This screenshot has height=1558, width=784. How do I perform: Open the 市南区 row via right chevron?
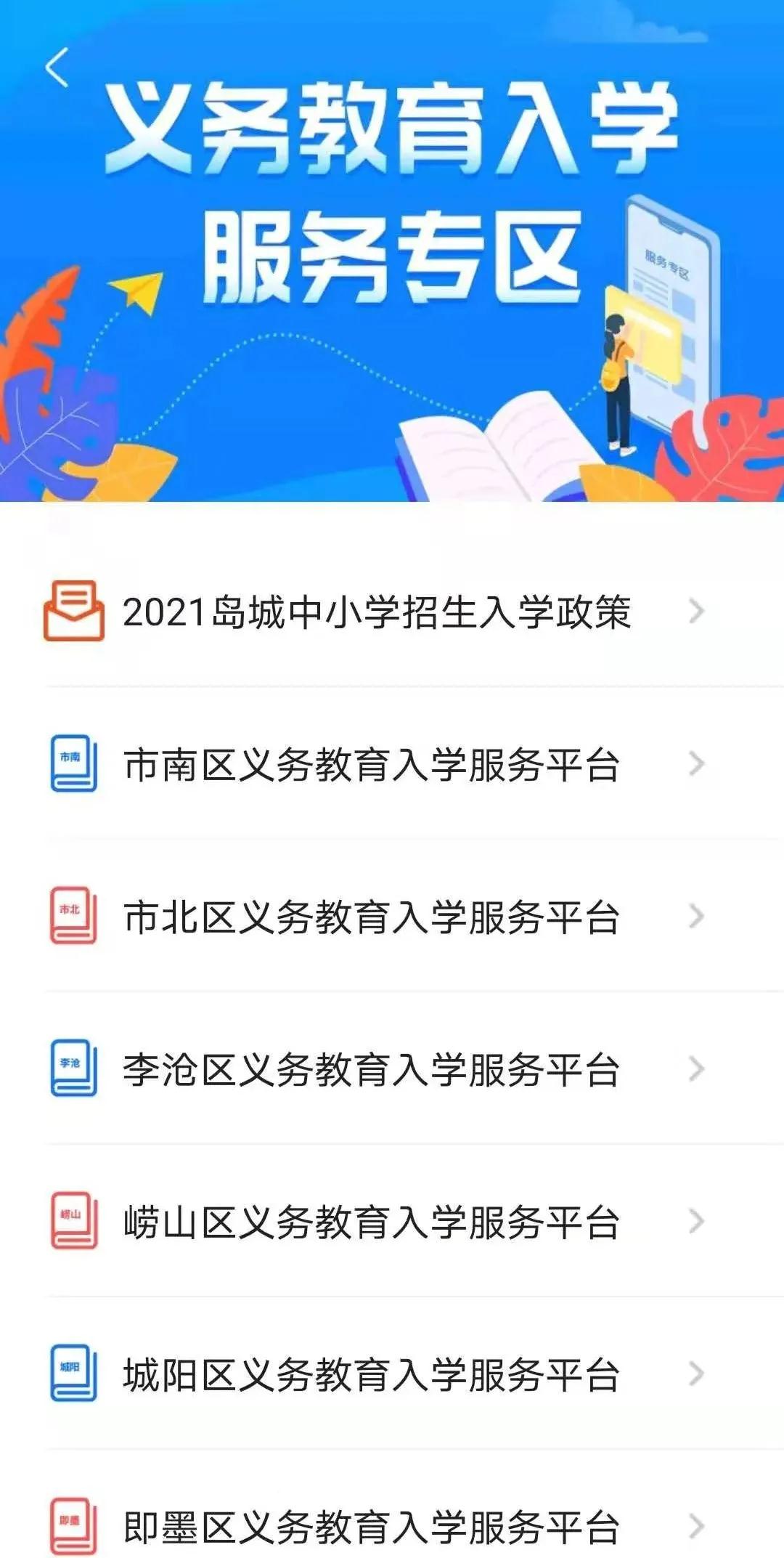coord(697,763)
